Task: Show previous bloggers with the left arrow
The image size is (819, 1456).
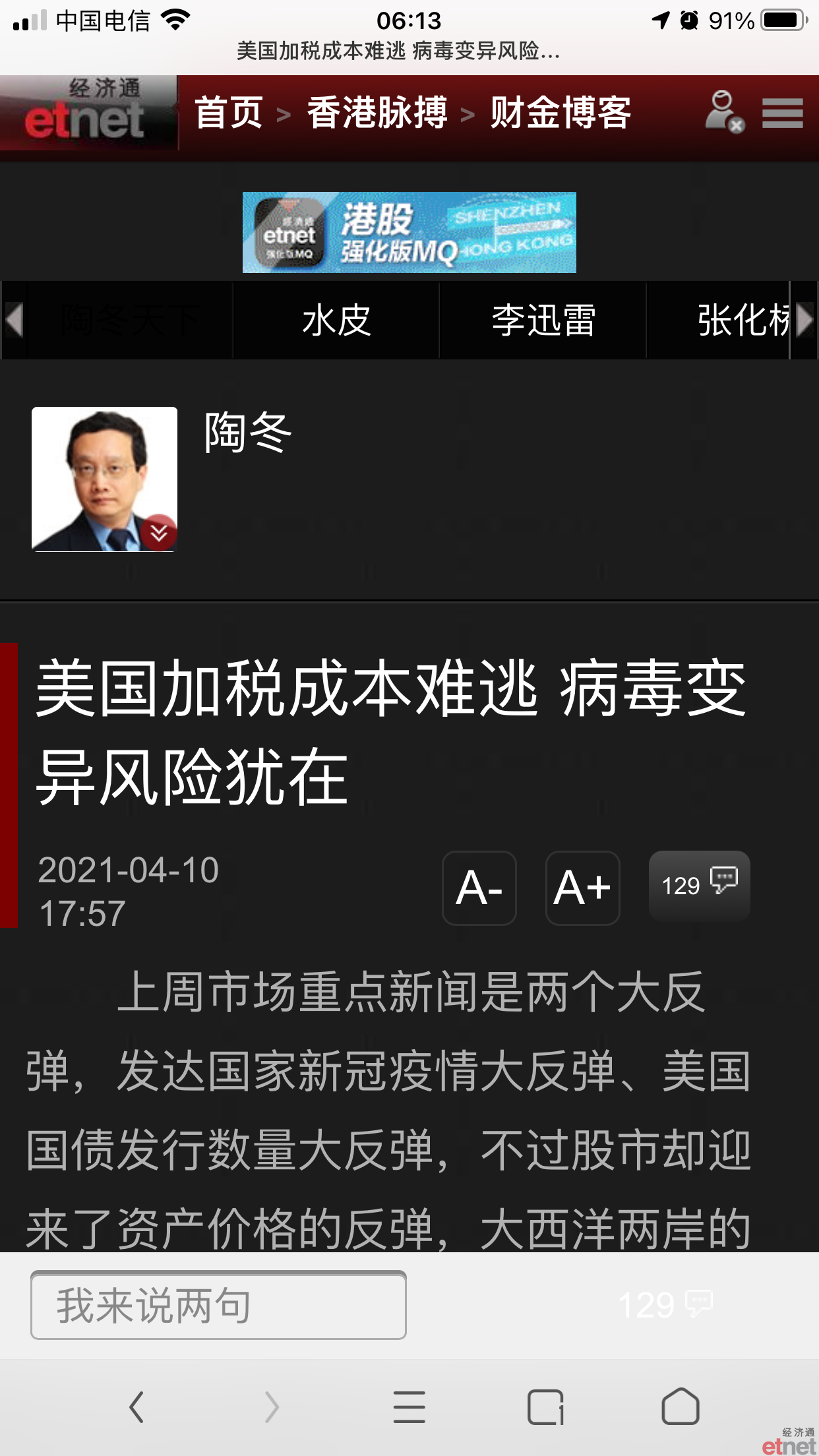Action: 14,320
